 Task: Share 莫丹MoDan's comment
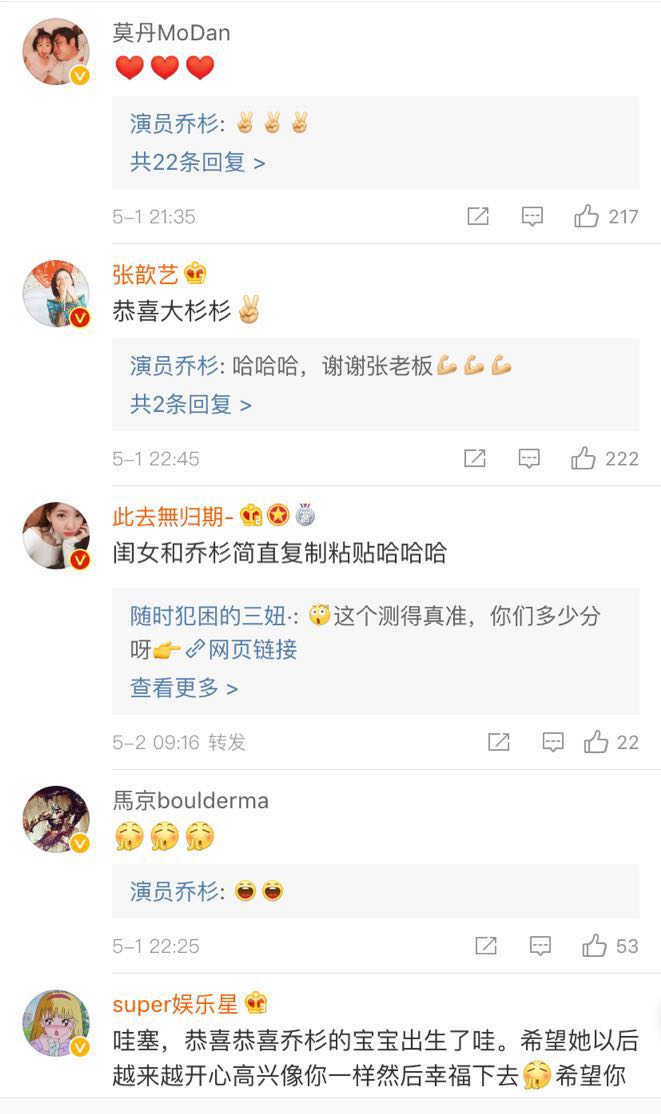tap(478, 216)
